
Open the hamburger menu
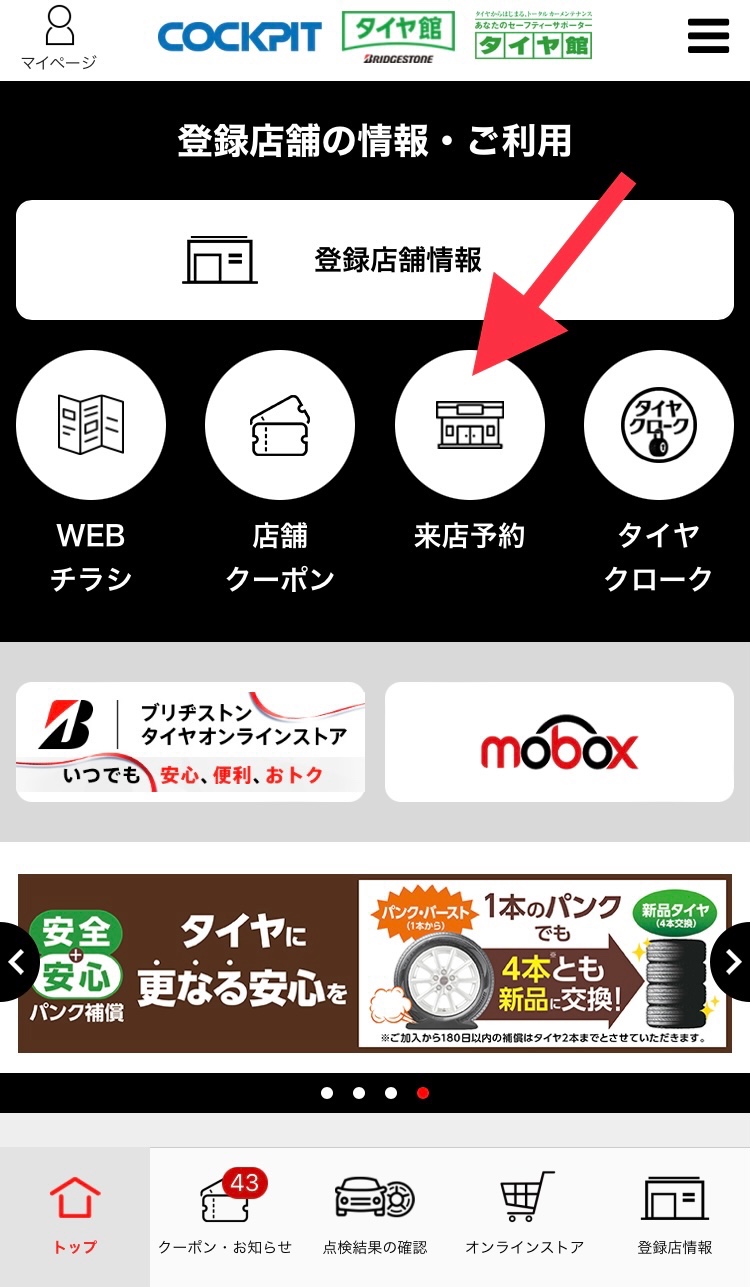click(708, 37)
